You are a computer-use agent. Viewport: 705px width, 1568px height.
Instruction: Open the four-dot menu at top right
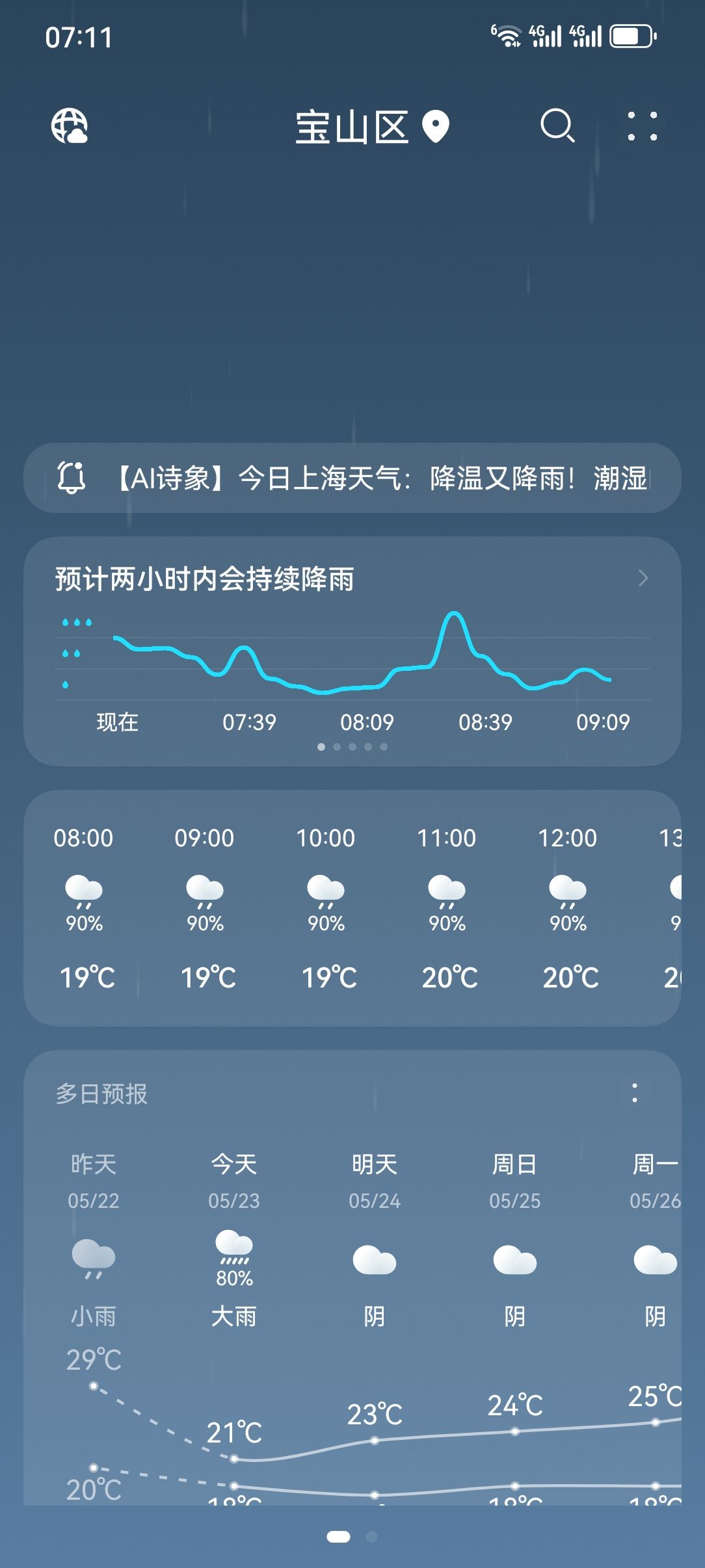click(642, 126)
